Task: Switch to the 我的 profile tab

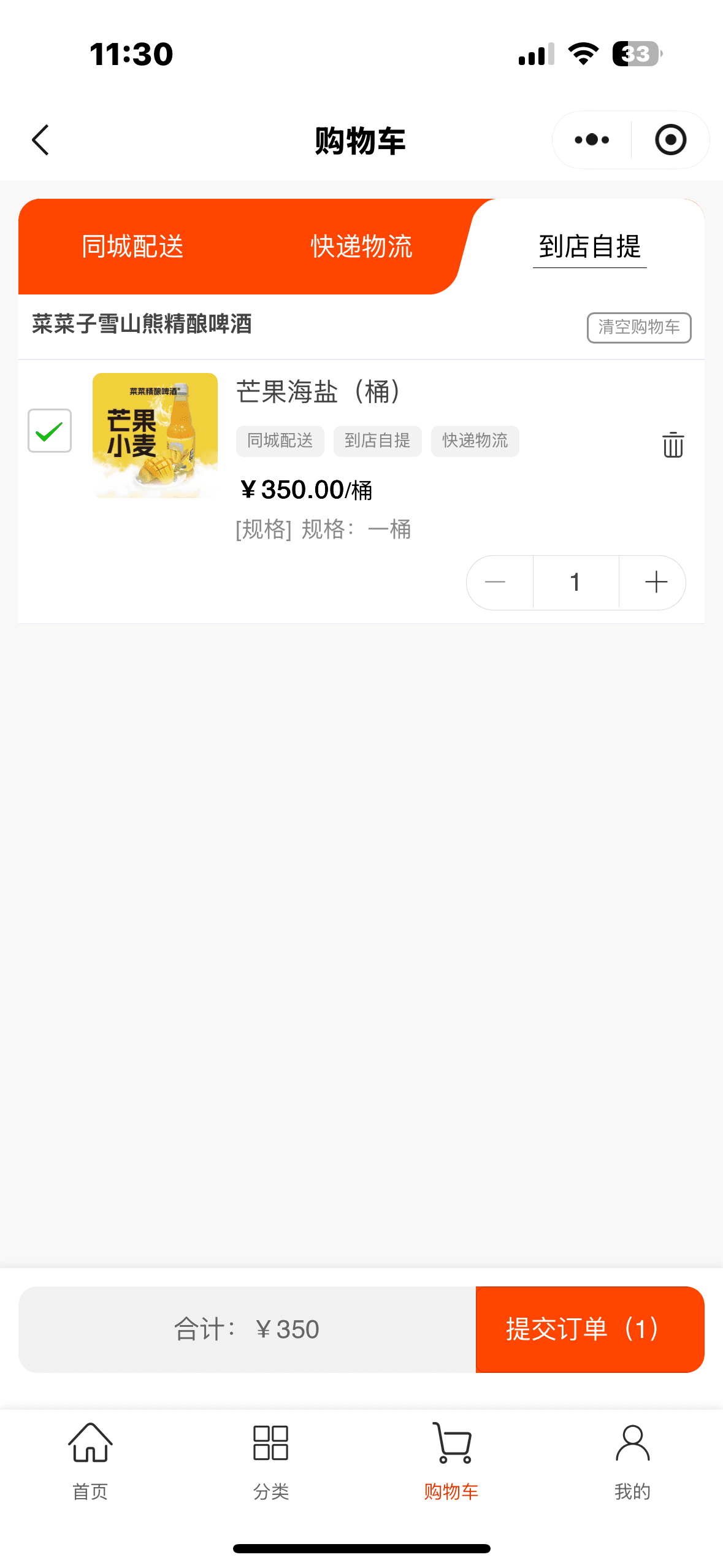Action: tap(632, 1460)
